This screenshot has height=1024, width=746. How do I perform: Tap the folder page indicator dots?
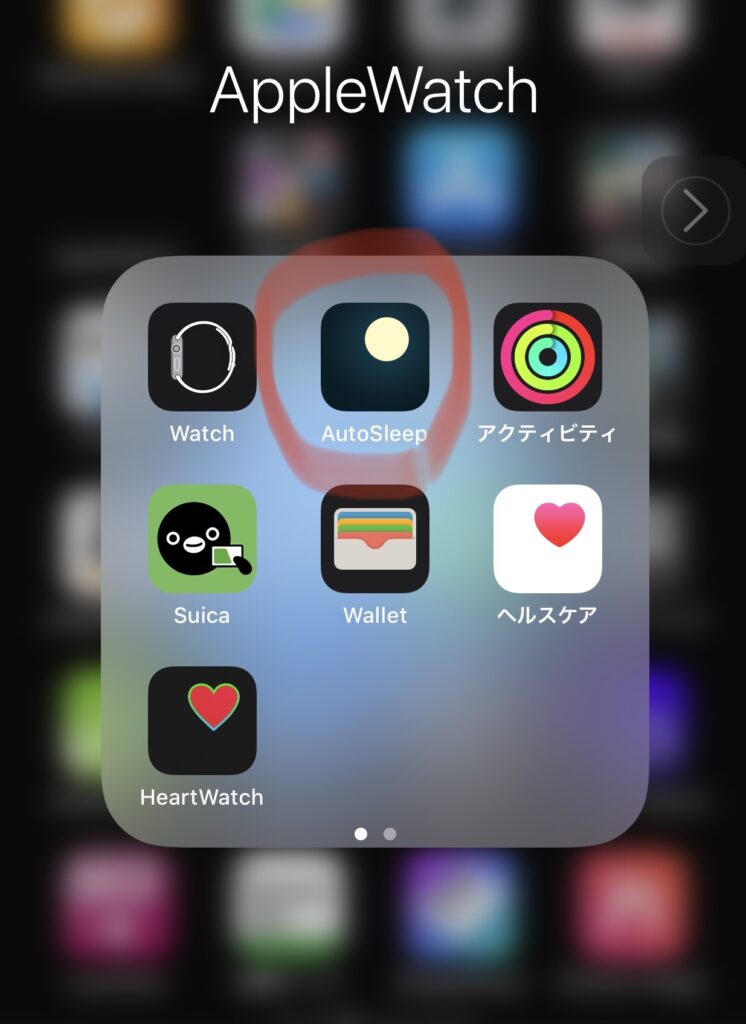pyautogui.click(x=375, y=833)
